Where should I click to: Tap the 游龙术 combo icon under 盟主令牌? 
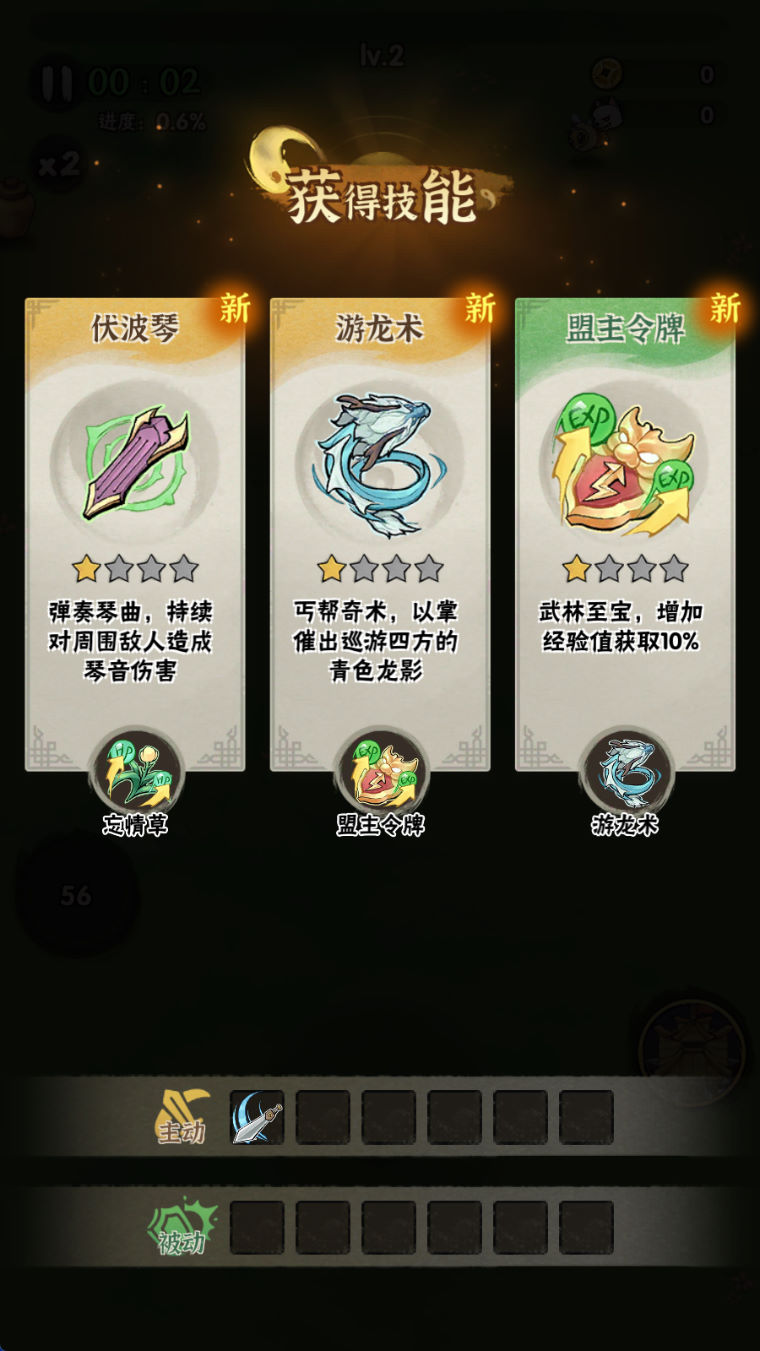pyautogui.click(x=626, y=774)
